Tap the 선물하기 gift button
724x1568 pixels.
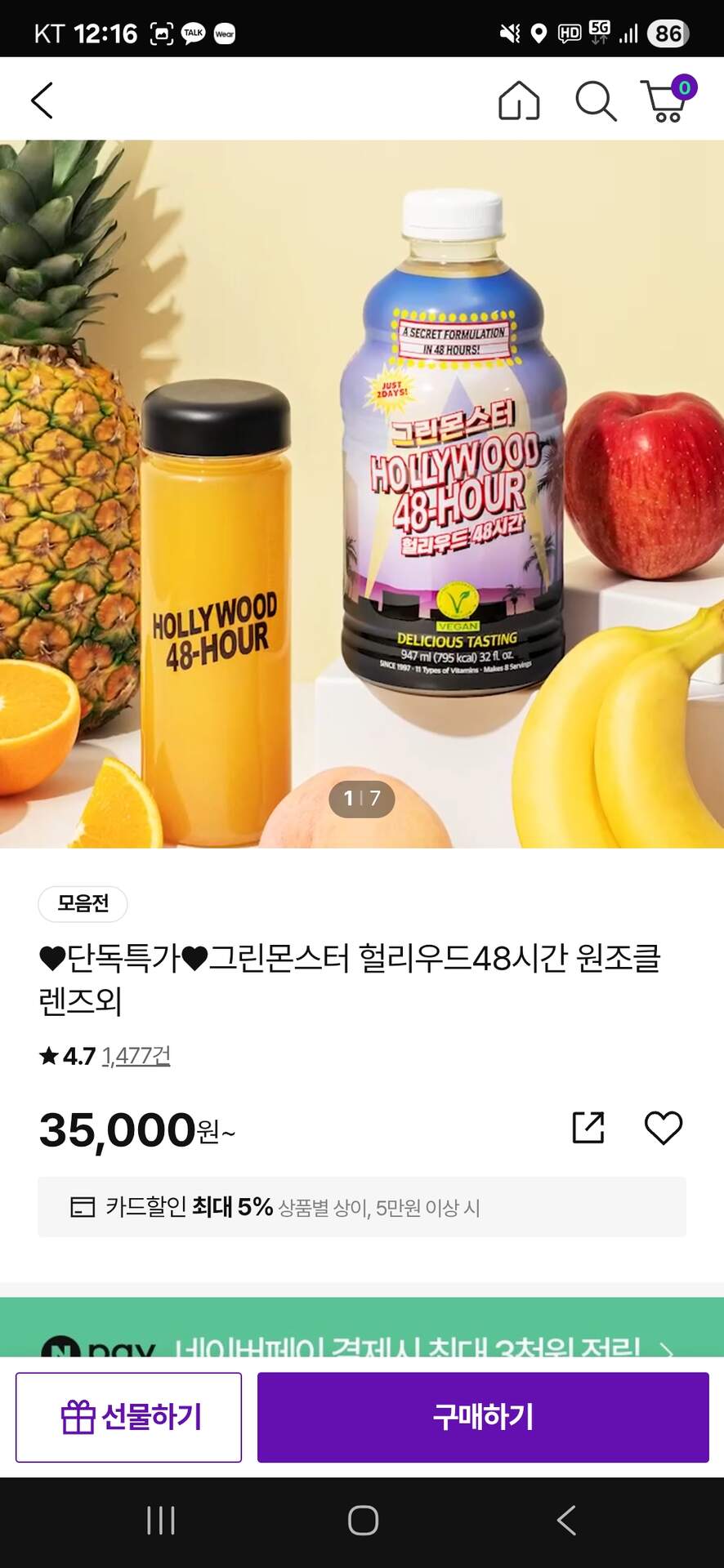(129, 1417)
